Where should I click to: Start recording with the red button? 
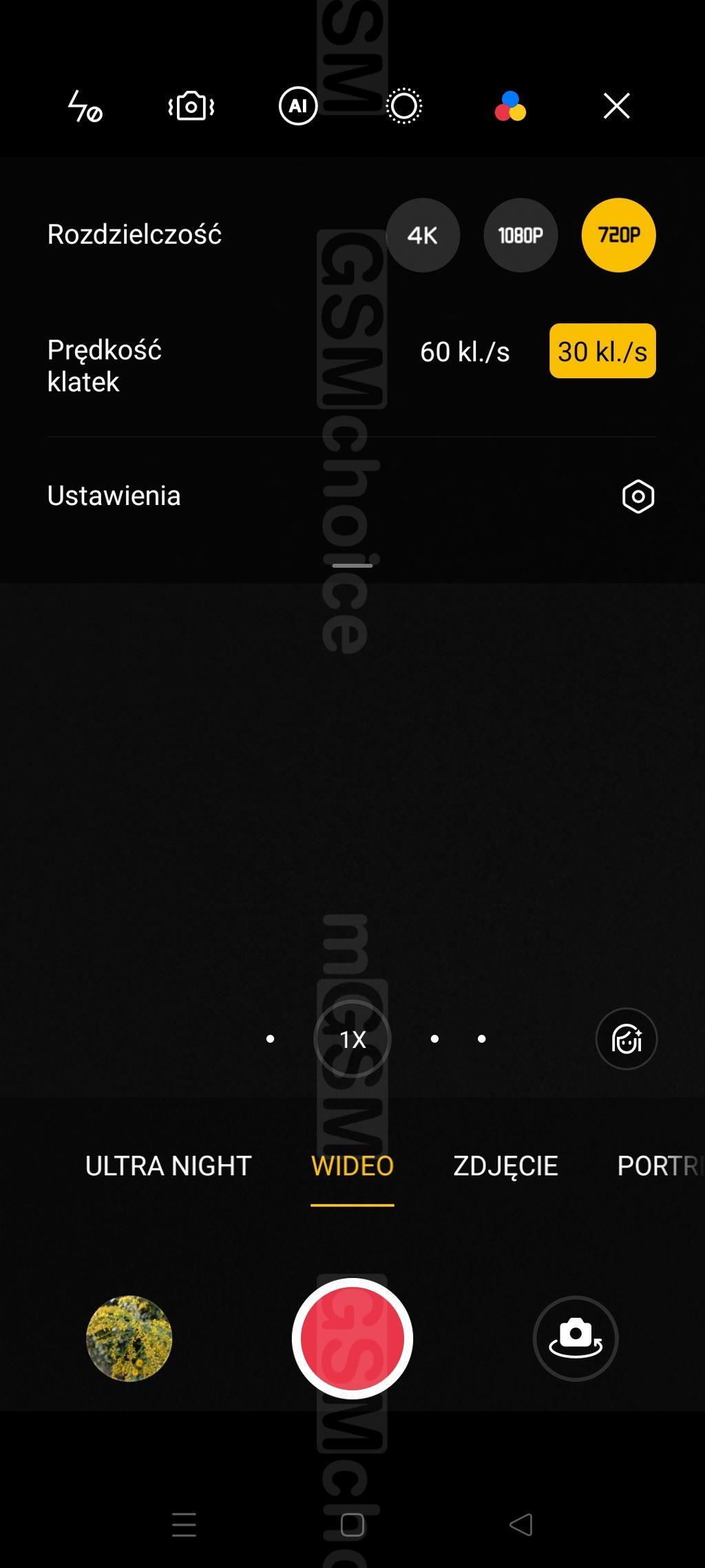352,1339
